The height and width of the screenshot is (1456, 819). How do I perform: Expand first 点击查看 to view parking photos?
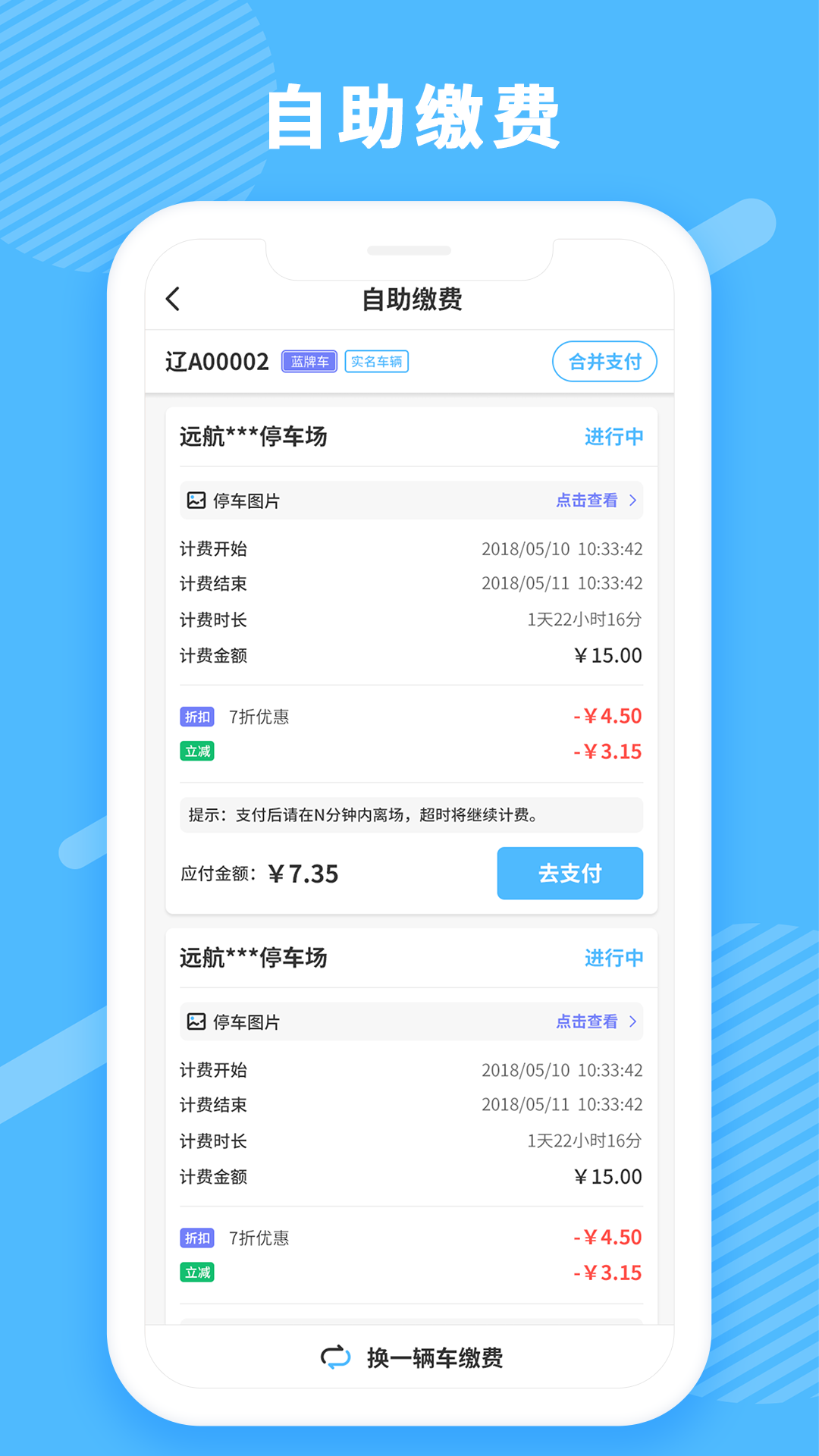[588, 500]
